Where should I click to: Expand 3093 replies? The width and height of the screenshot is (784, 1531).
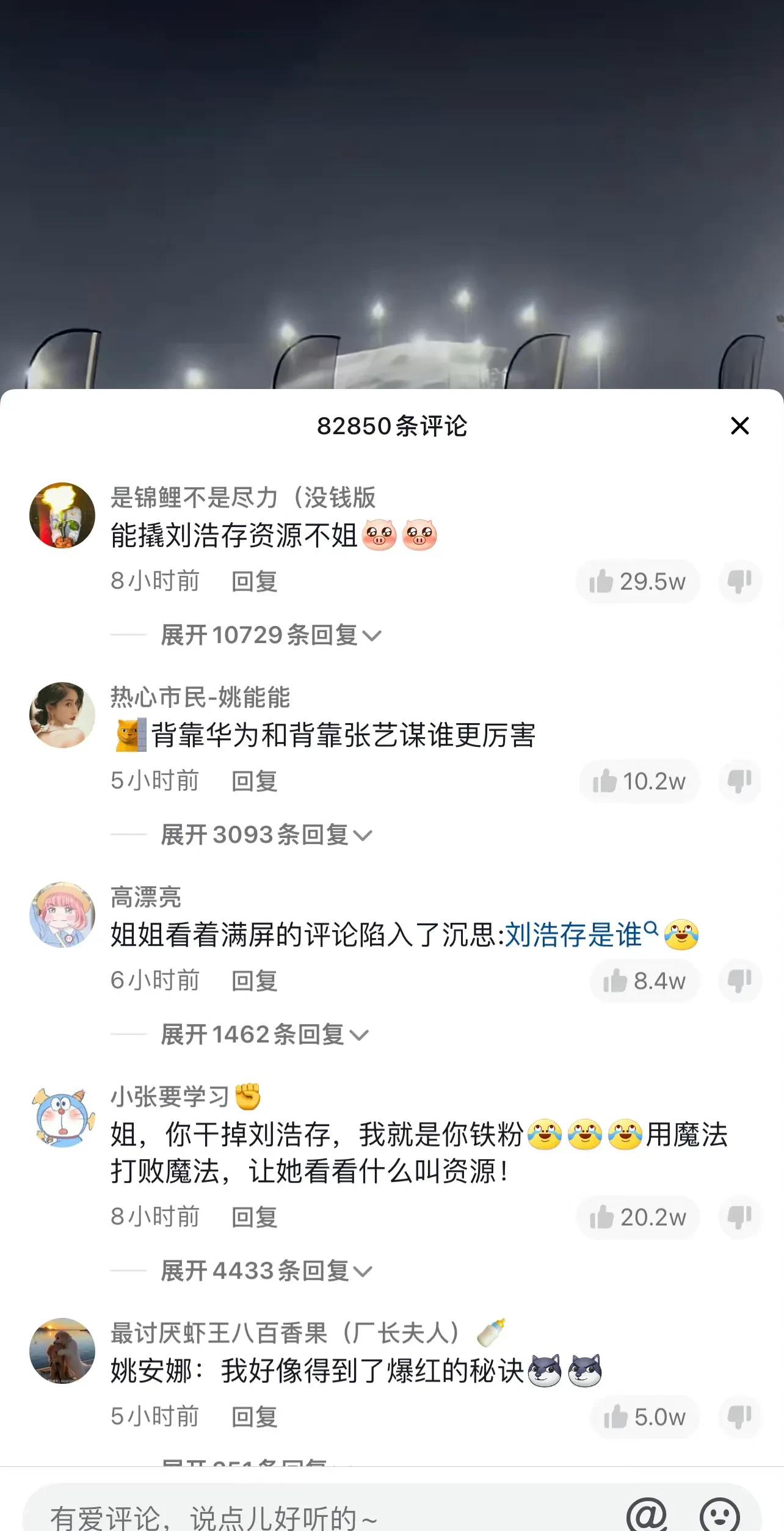point(266,835)
